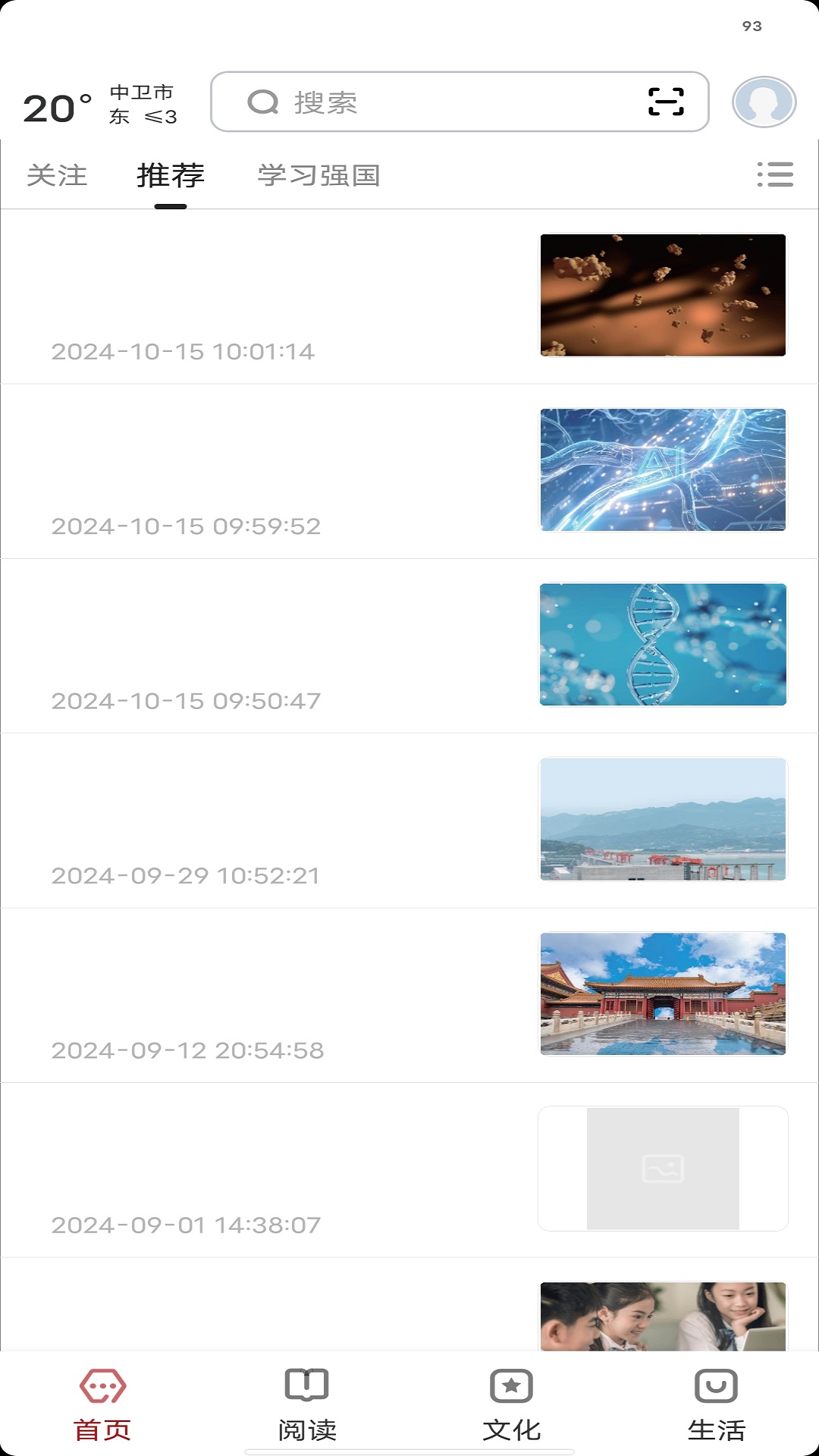This screenshot has width=819, height=1456.
Task: Open the profile avatar
Action: click(x=764, y=102)
